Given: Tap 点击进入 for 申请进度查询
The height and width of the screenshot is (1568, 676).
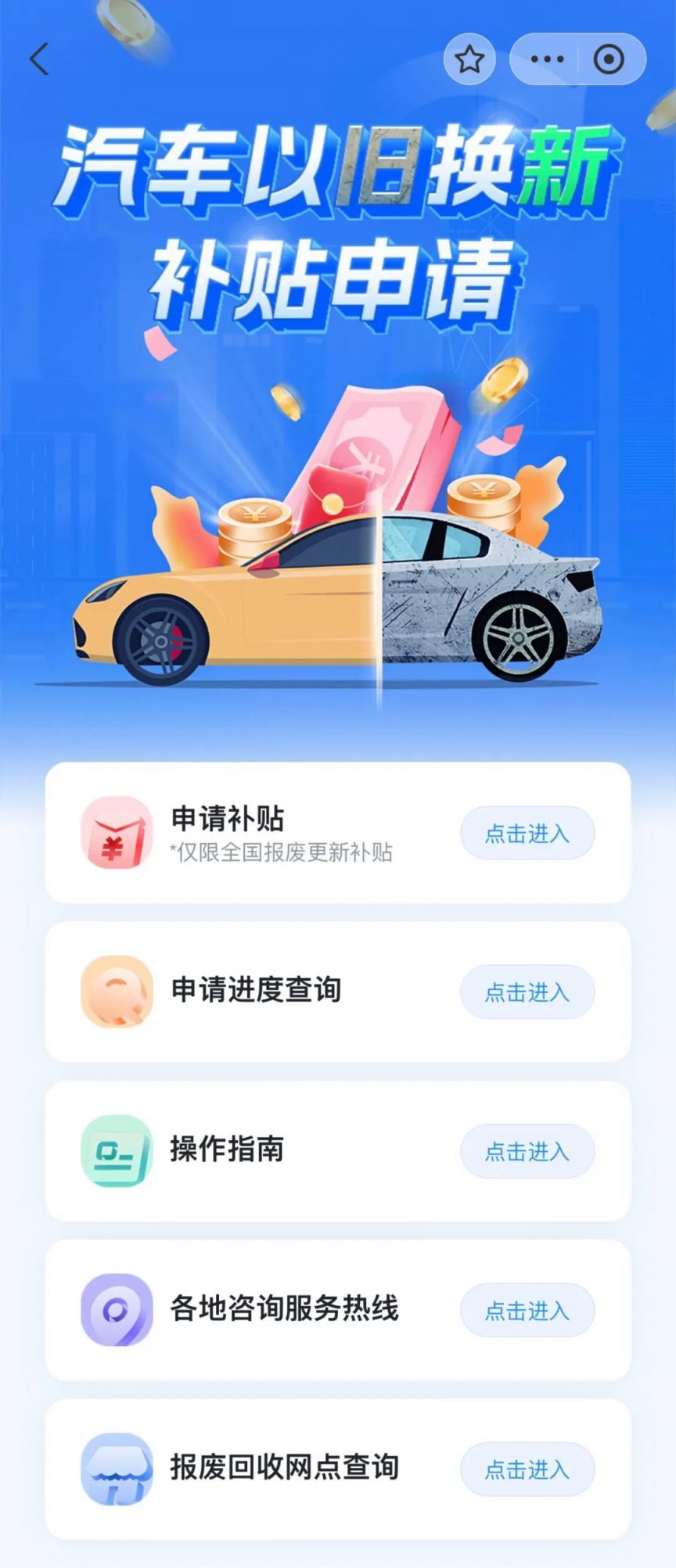Looking at the screenshot, I should [x=527, y=992].
